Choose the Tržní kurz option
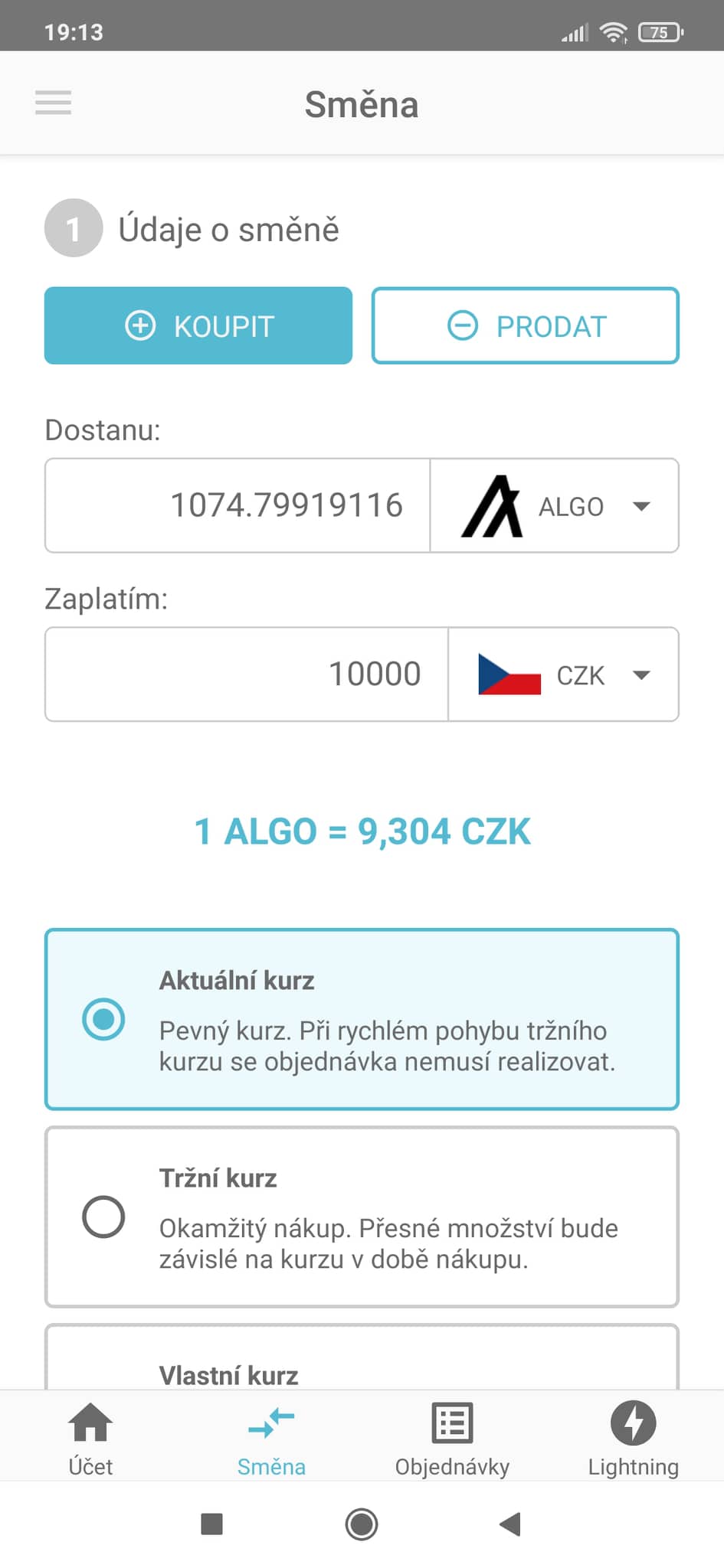Screen dimensions: 724x1568 coord(362,1217)
